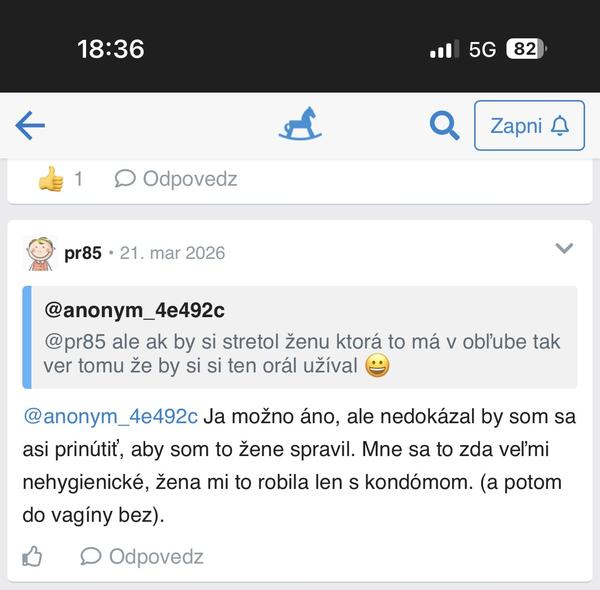Like the previous post with one thumbs-up
Image resolution: width=600 pixels, height=590 pixels.
pyautogui.click(x=50, y=179)
